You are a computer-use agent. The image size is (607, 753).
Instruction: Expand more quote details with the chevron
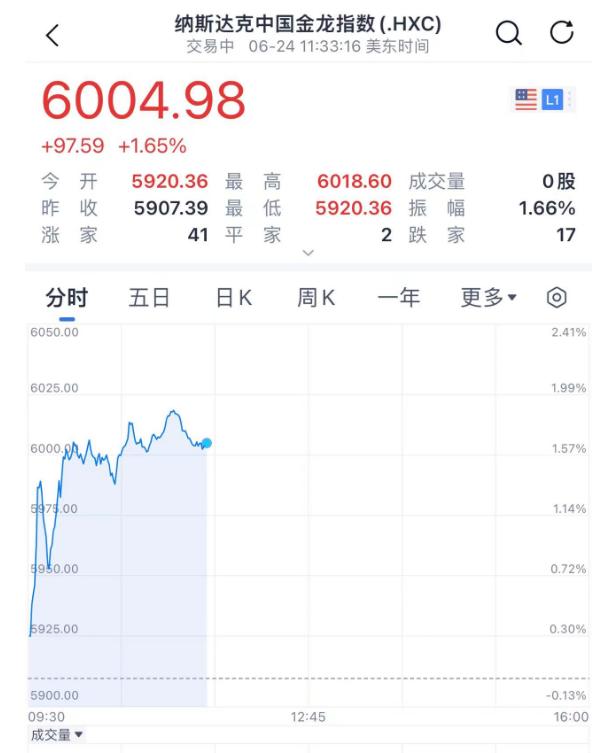(308, 253)
